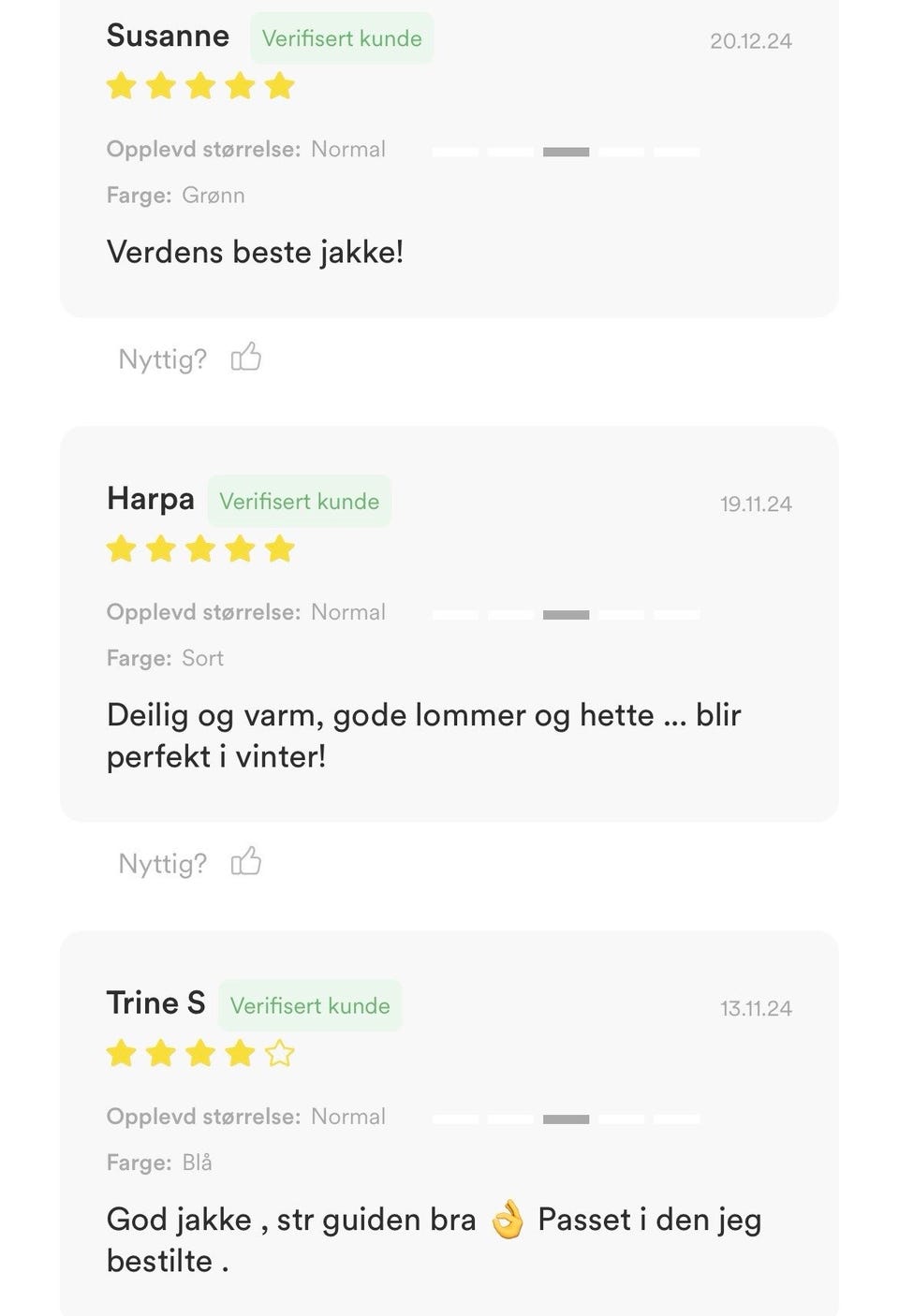Click the thumbs-up icon under Harpa's review
The height and width of the screenshot is (1316, 899).
245,860
